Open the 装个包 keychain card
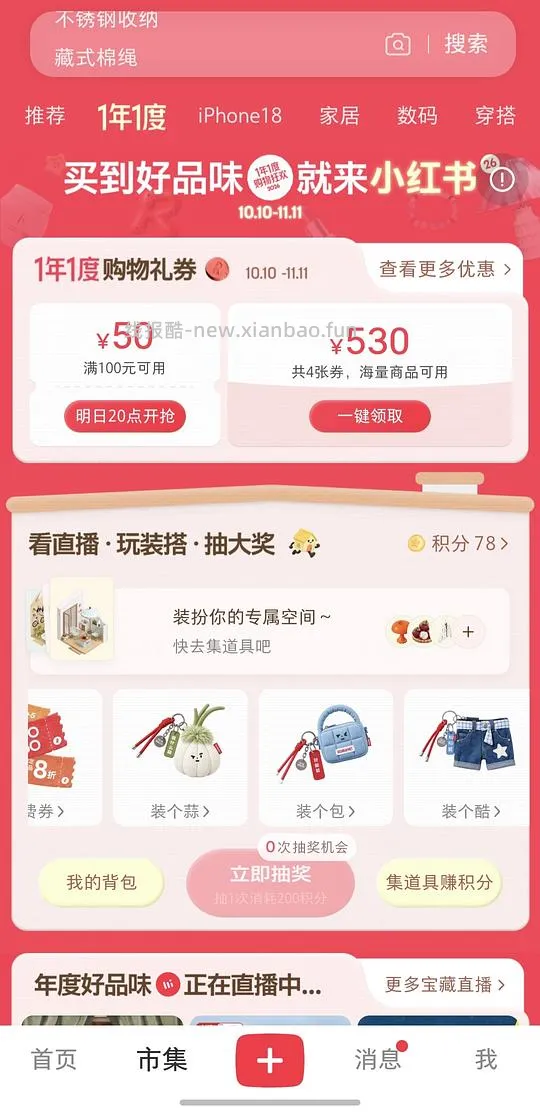The height and width of the screenshot is (1117, 540). coord(326,757)
